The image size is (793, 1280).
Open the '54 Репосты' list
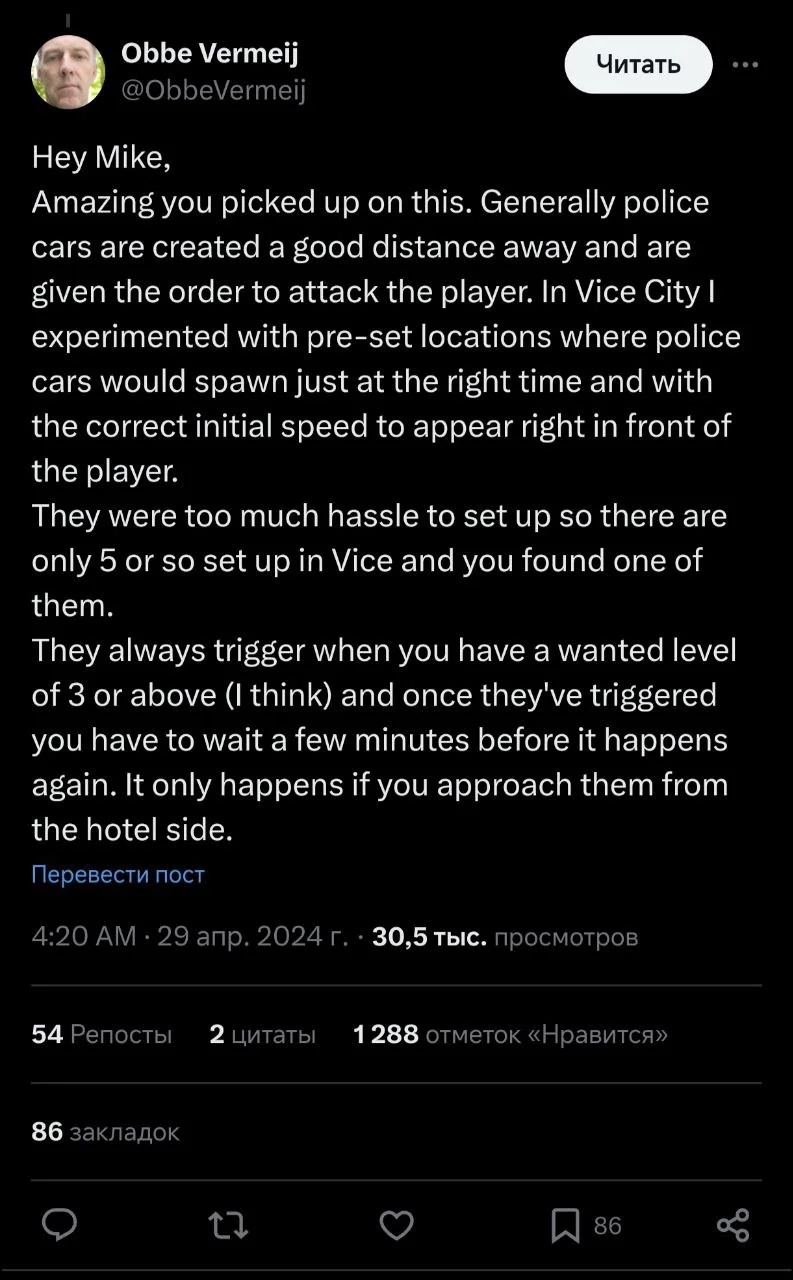[103, 1035]
